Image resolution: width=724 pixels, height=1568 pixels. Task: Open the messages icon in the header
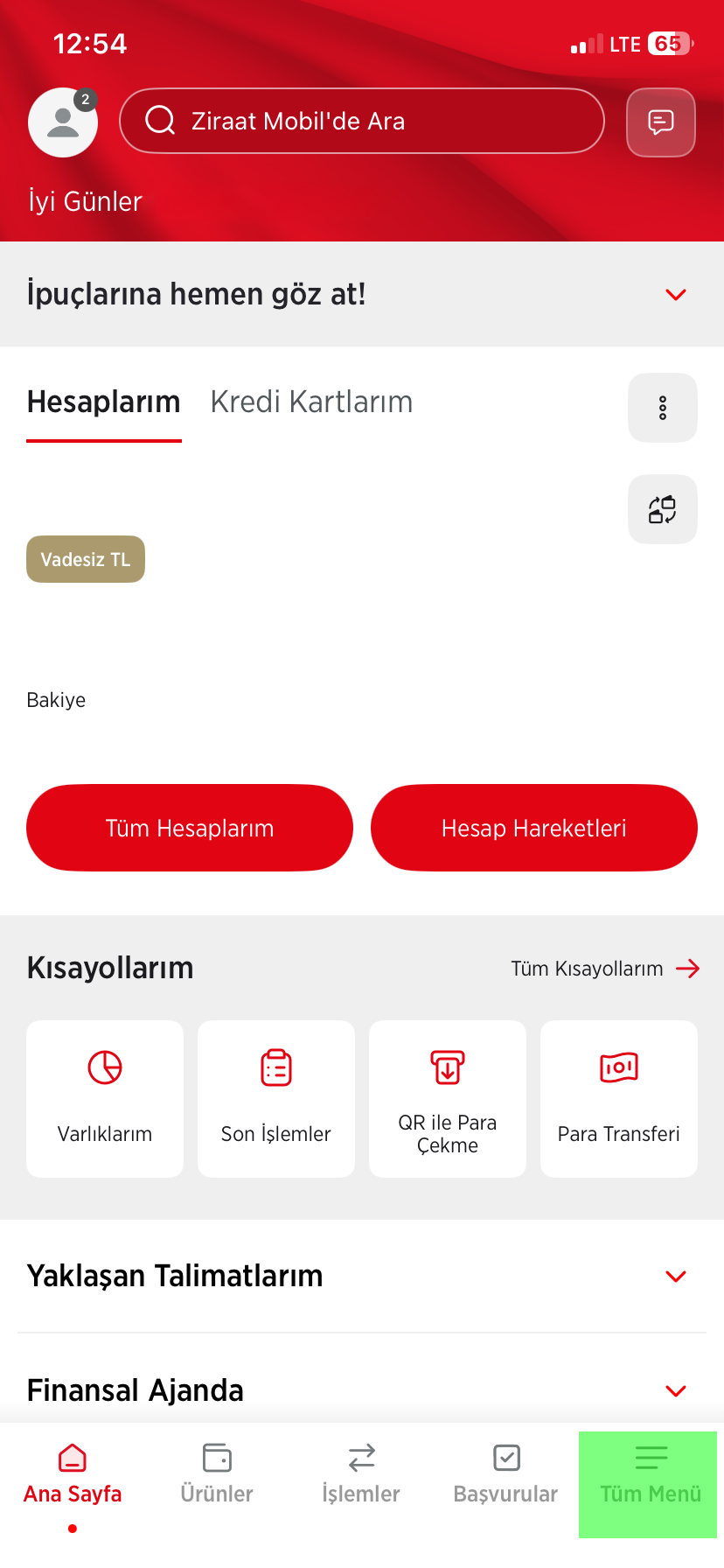[660, 122]
